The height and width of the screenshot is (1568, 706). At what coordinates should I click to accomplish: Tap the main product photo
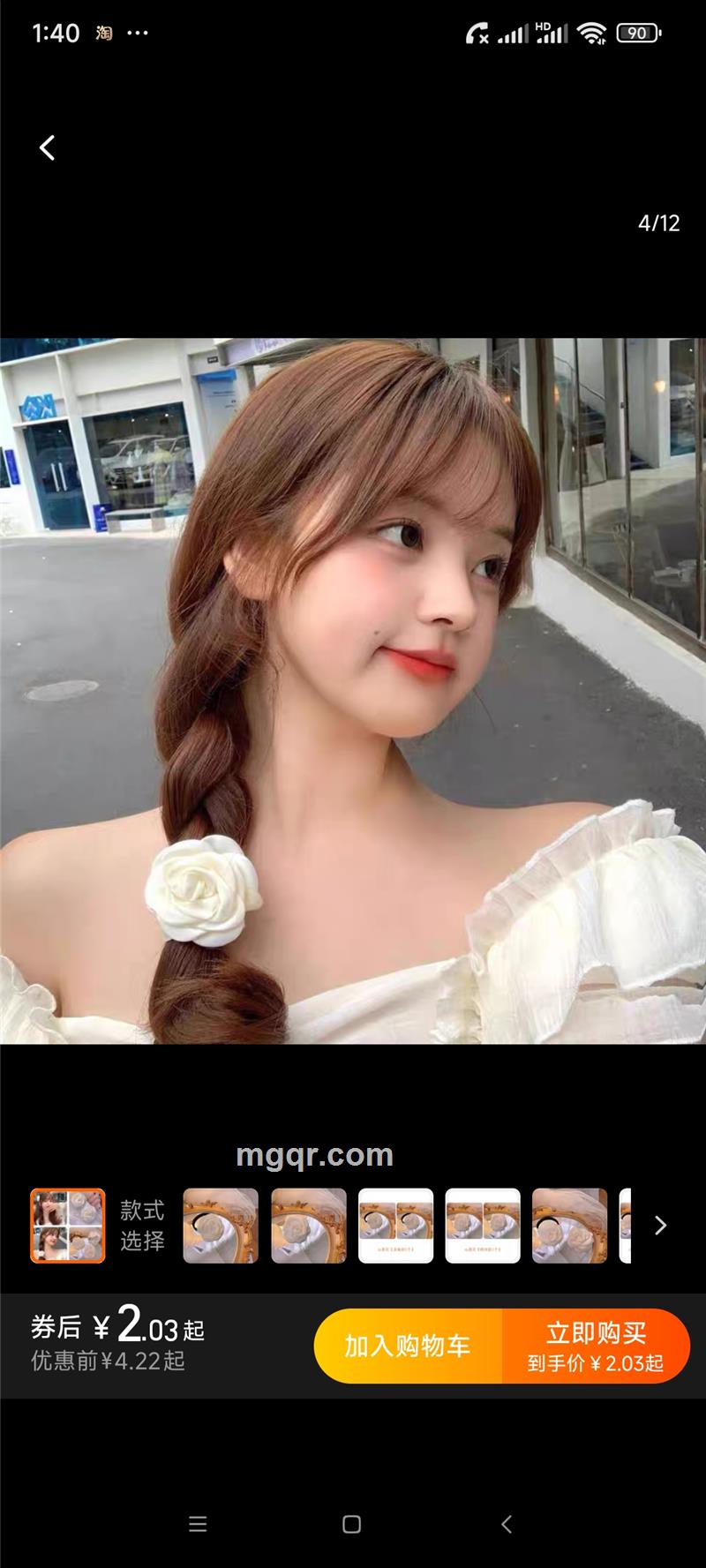(x=353, y=690)
